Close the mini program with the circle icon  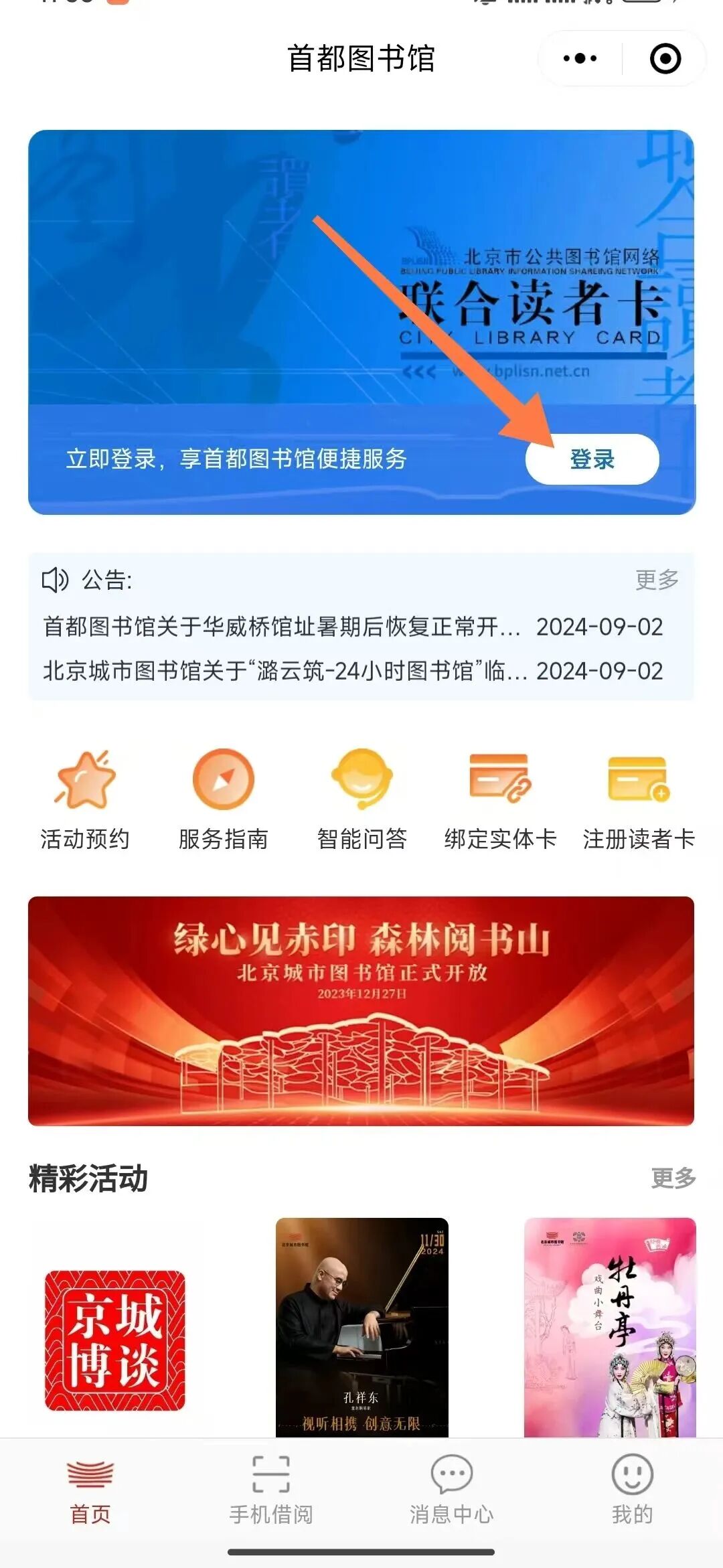[x=665, y=58]
